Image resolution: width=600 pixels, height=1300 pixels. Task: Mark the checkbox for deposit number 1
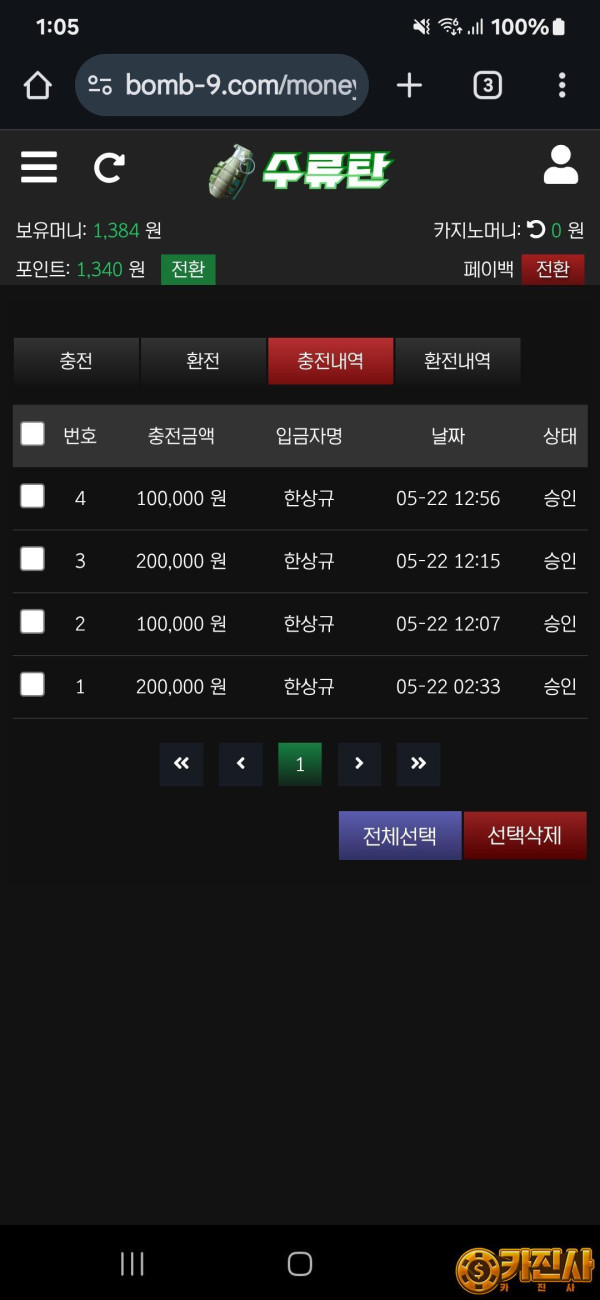point(33,685)
